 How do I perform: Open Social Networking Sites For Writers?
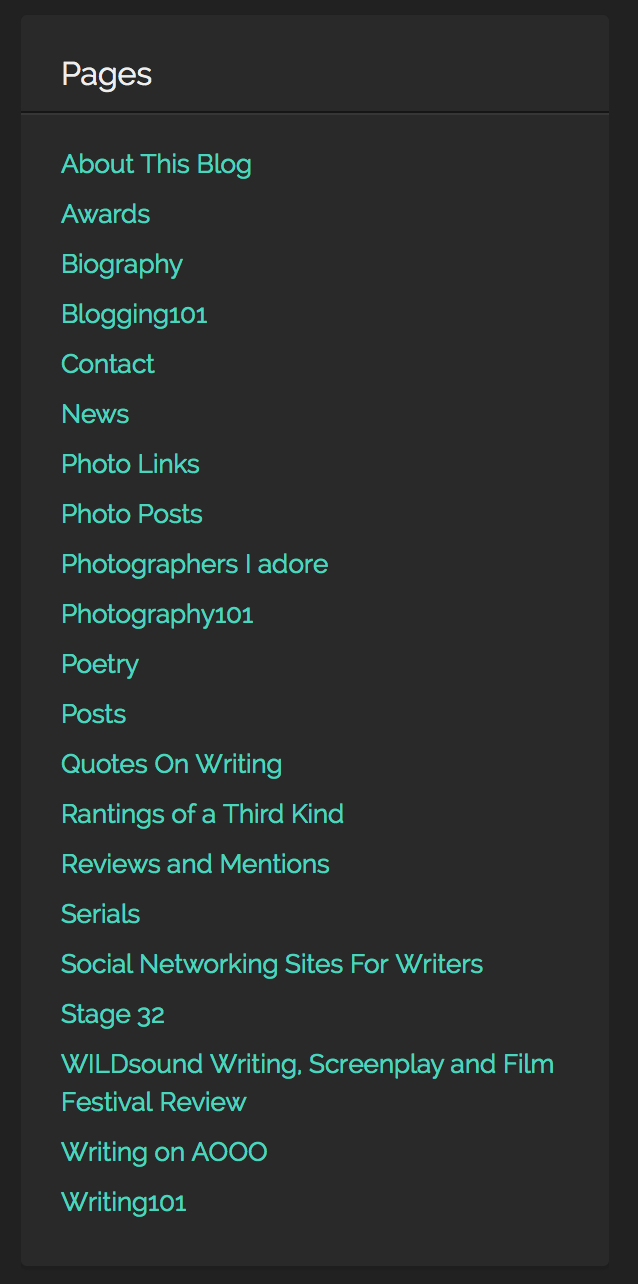pyautogui.click(x=272, y=964)
